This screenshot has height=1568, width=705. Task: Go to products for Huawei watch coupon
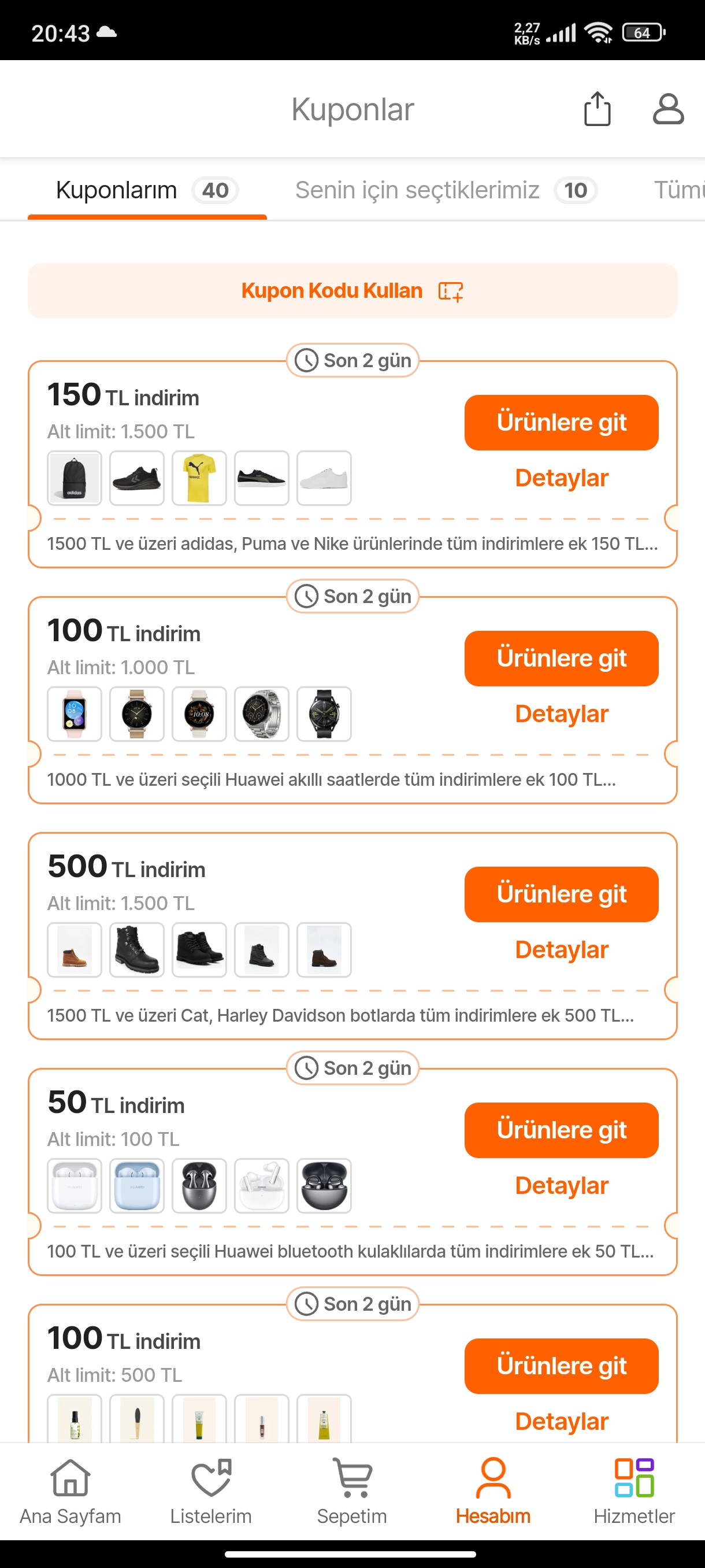(561, 658)
